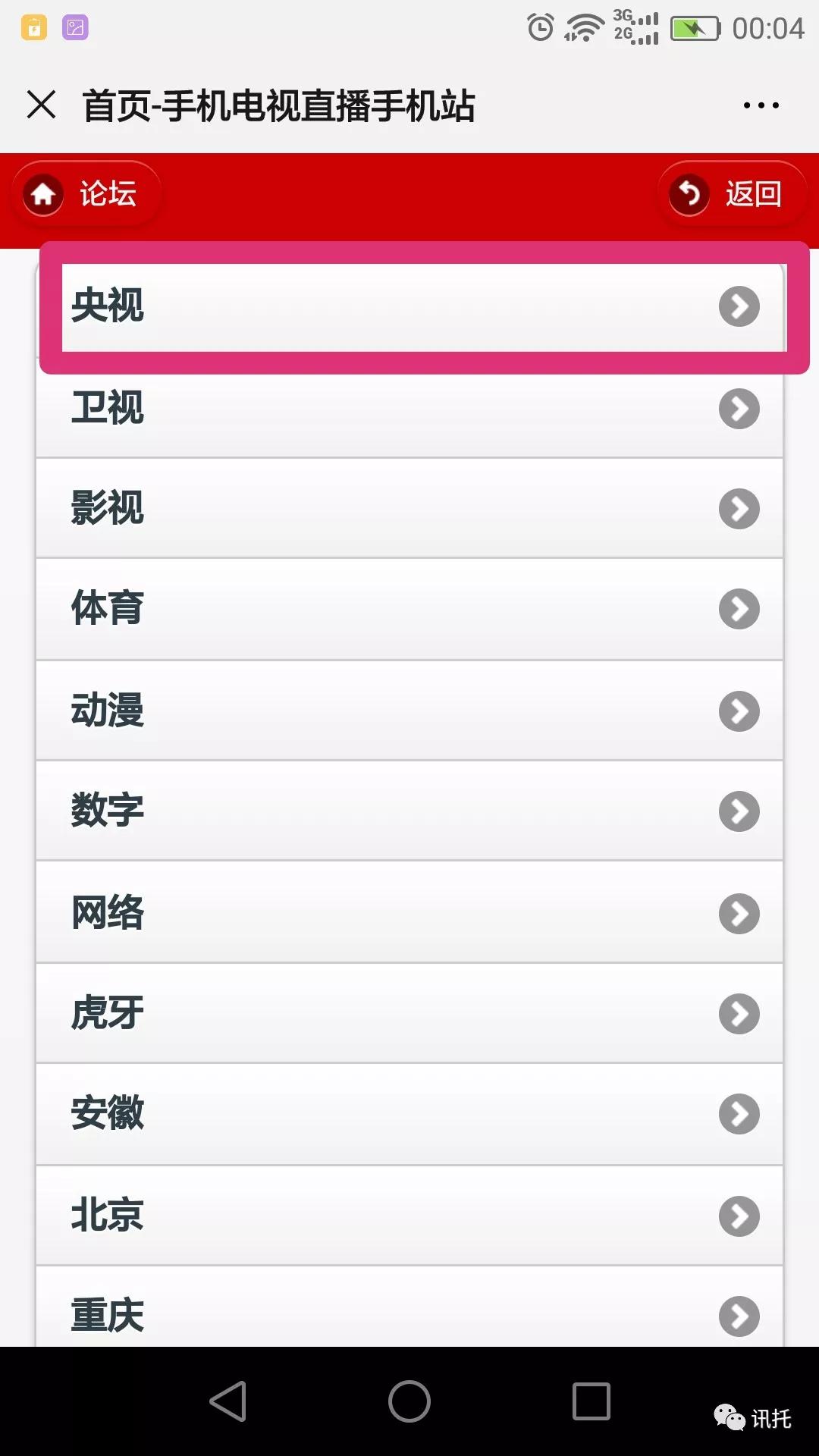The image size is (819, 1456).
Task: Select the 重庆 row
Action: 409,1307
